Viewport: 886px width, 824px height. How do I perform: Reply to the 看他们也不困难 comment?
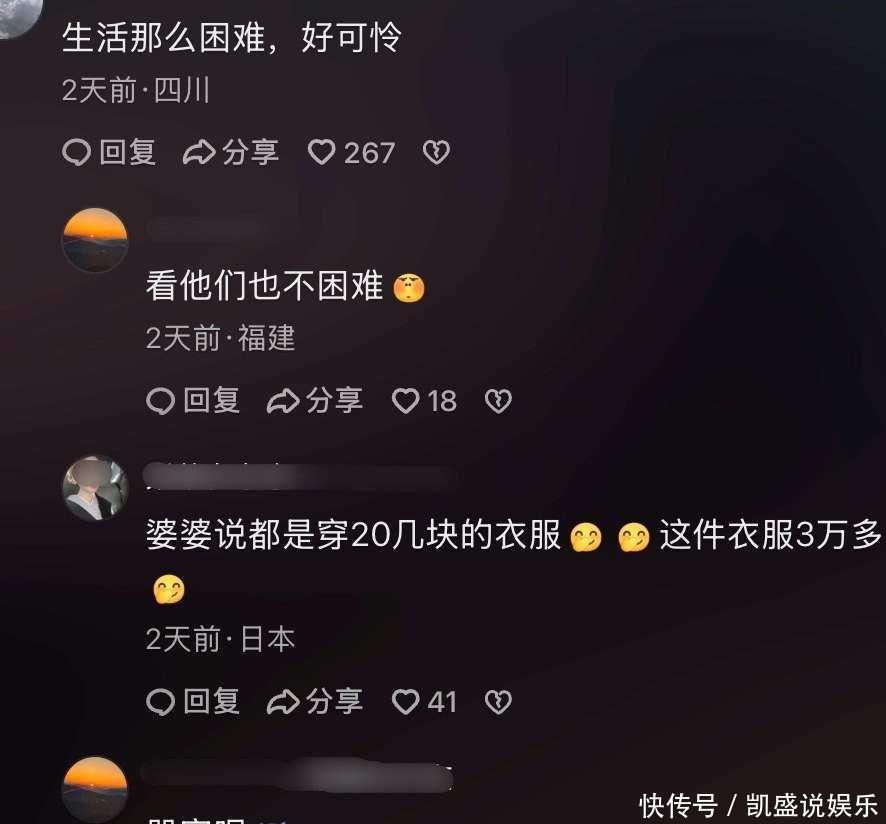point(193,401)
